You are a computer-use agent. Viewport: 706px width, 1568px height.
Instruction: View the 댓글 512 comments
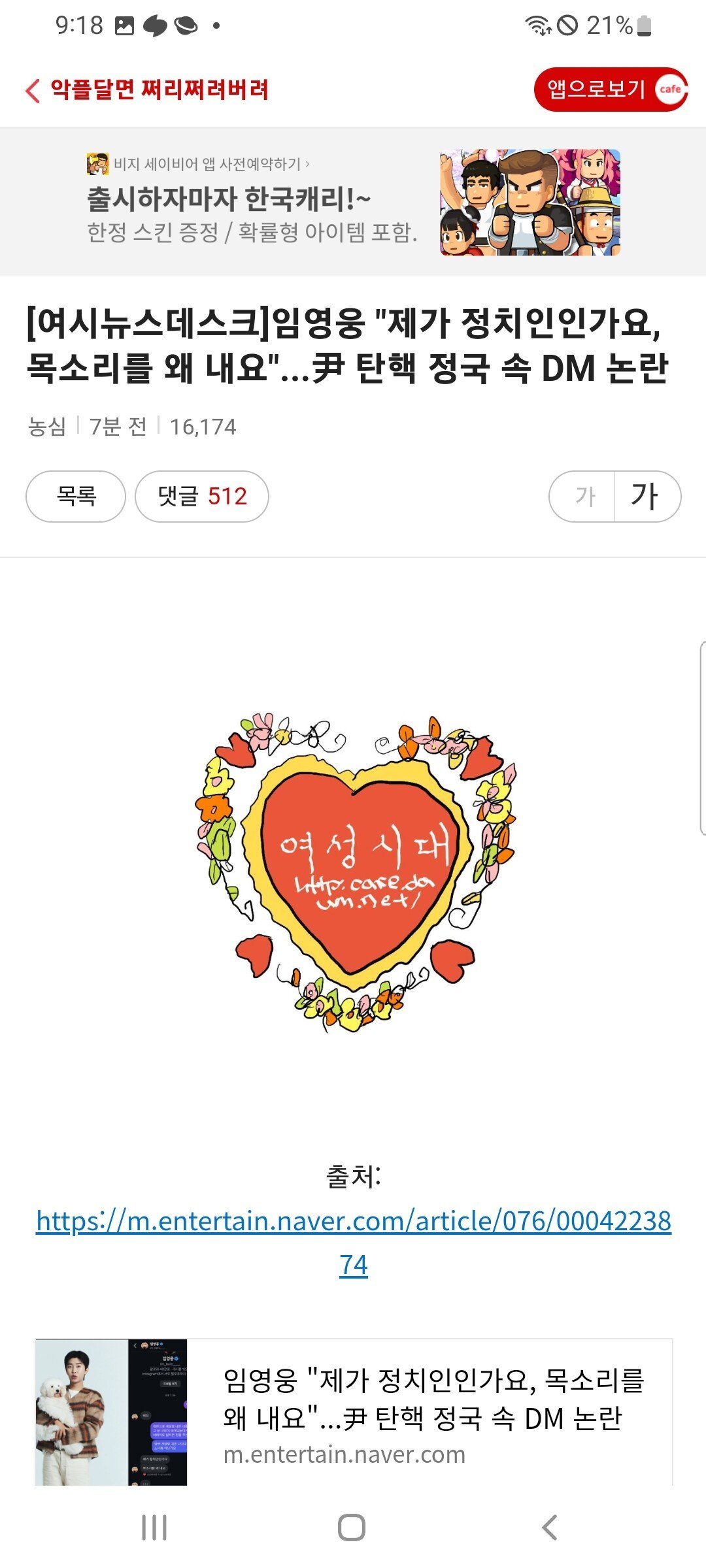point(202,497)
